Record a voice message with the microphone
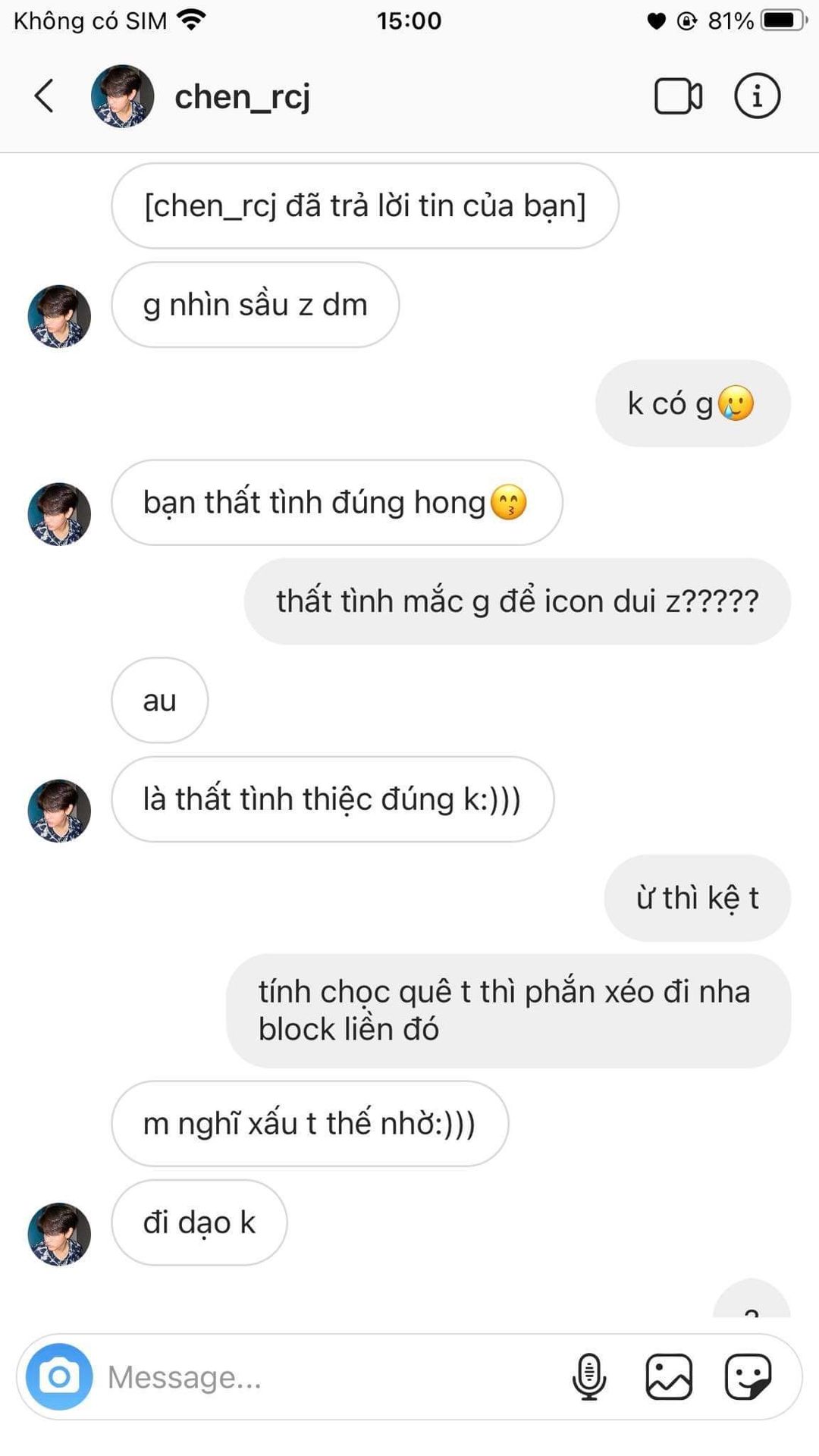This screenshot has width=819, height=1456. click(588, 1376)
